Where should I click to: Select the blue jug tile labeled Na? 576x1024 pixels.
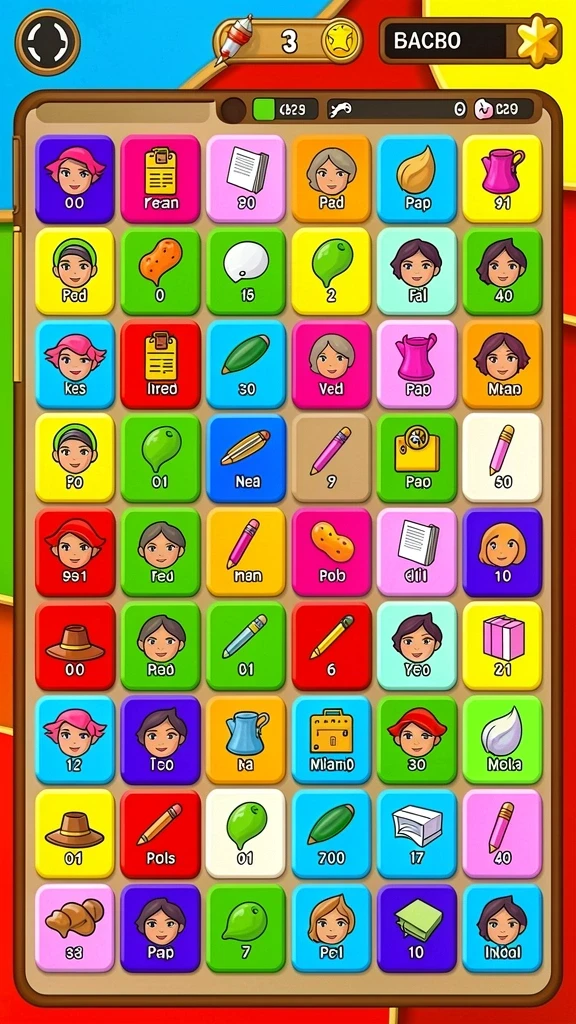246,739
